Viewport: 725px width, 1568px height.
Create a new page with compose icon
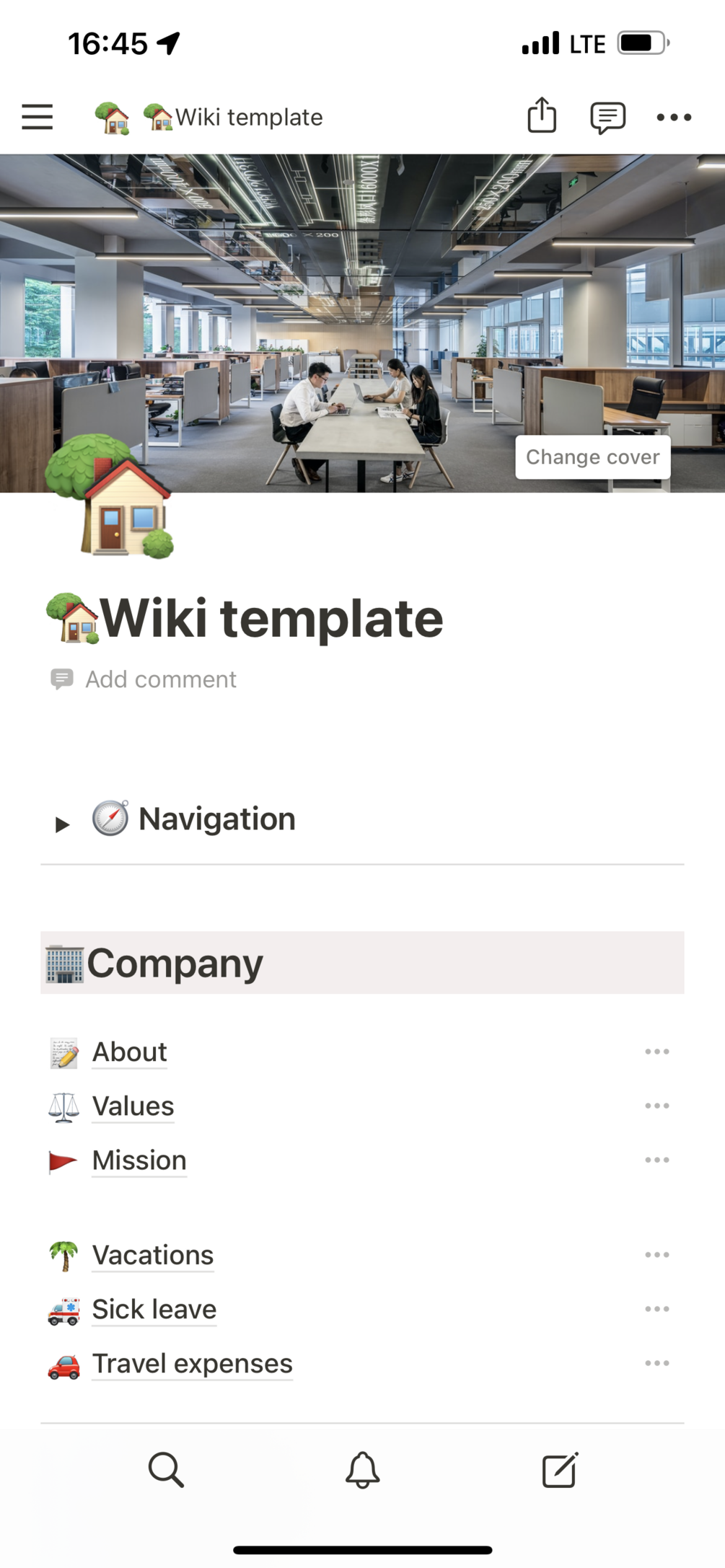click(x=560, y=1470)
